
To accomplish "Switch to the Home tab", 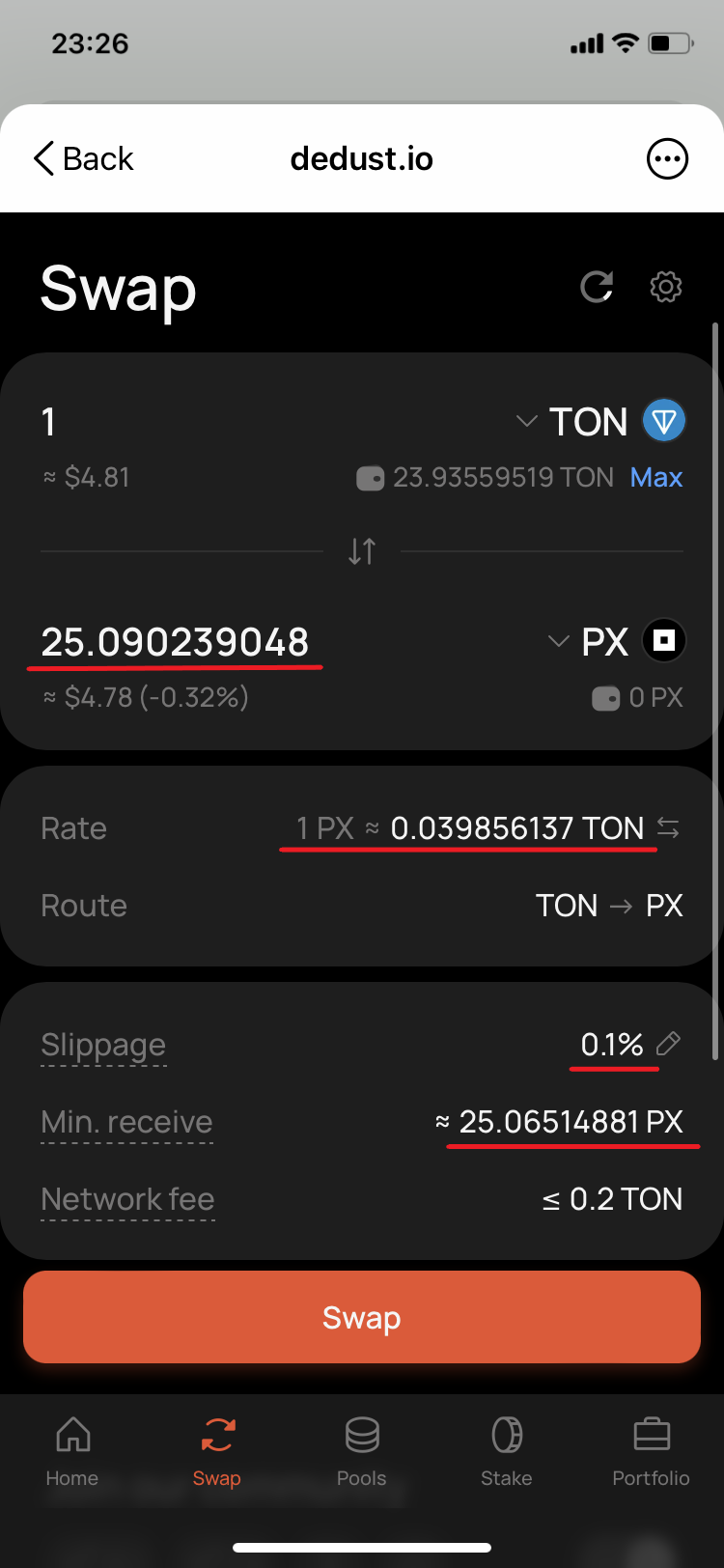I will (x=72, y=1450).
